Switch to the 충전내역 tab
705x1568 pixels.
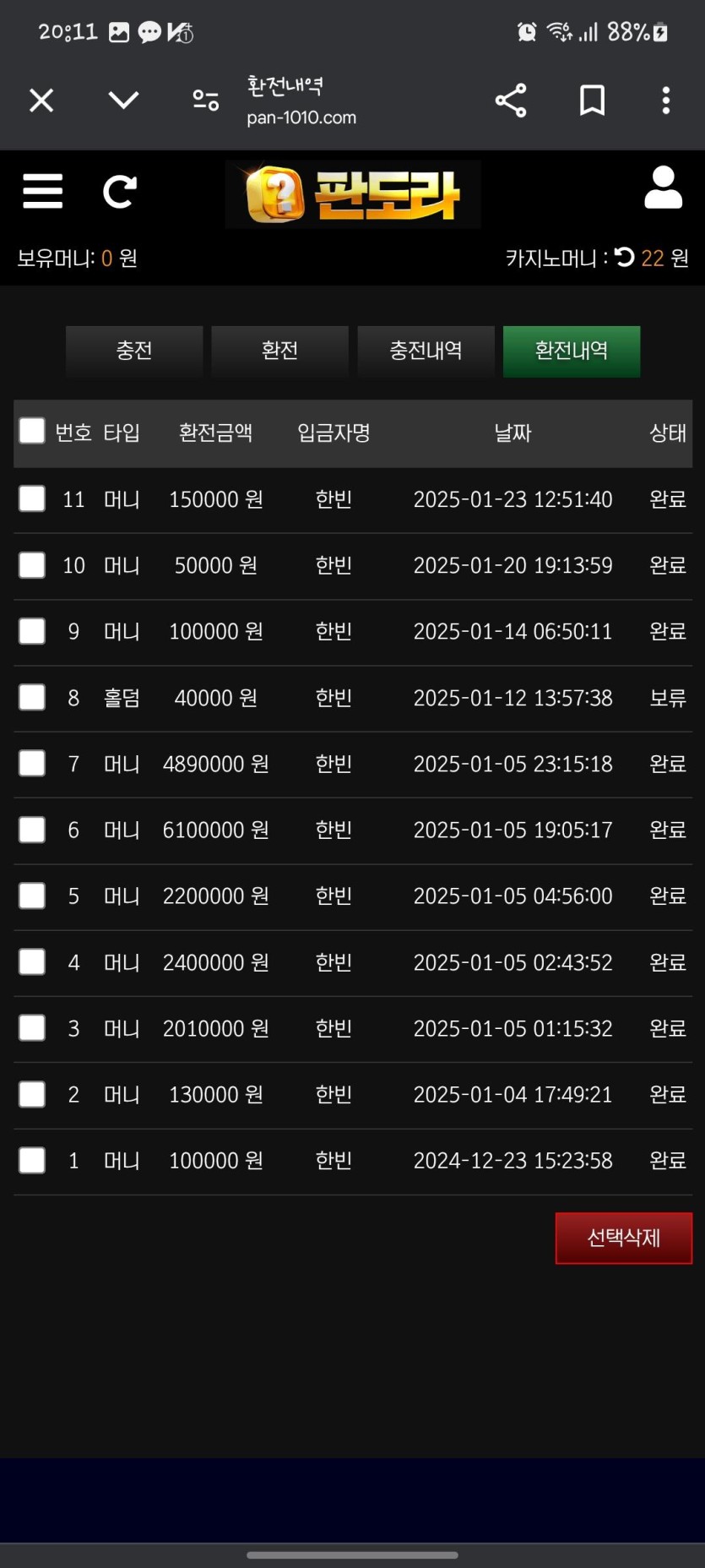[426, 351]
